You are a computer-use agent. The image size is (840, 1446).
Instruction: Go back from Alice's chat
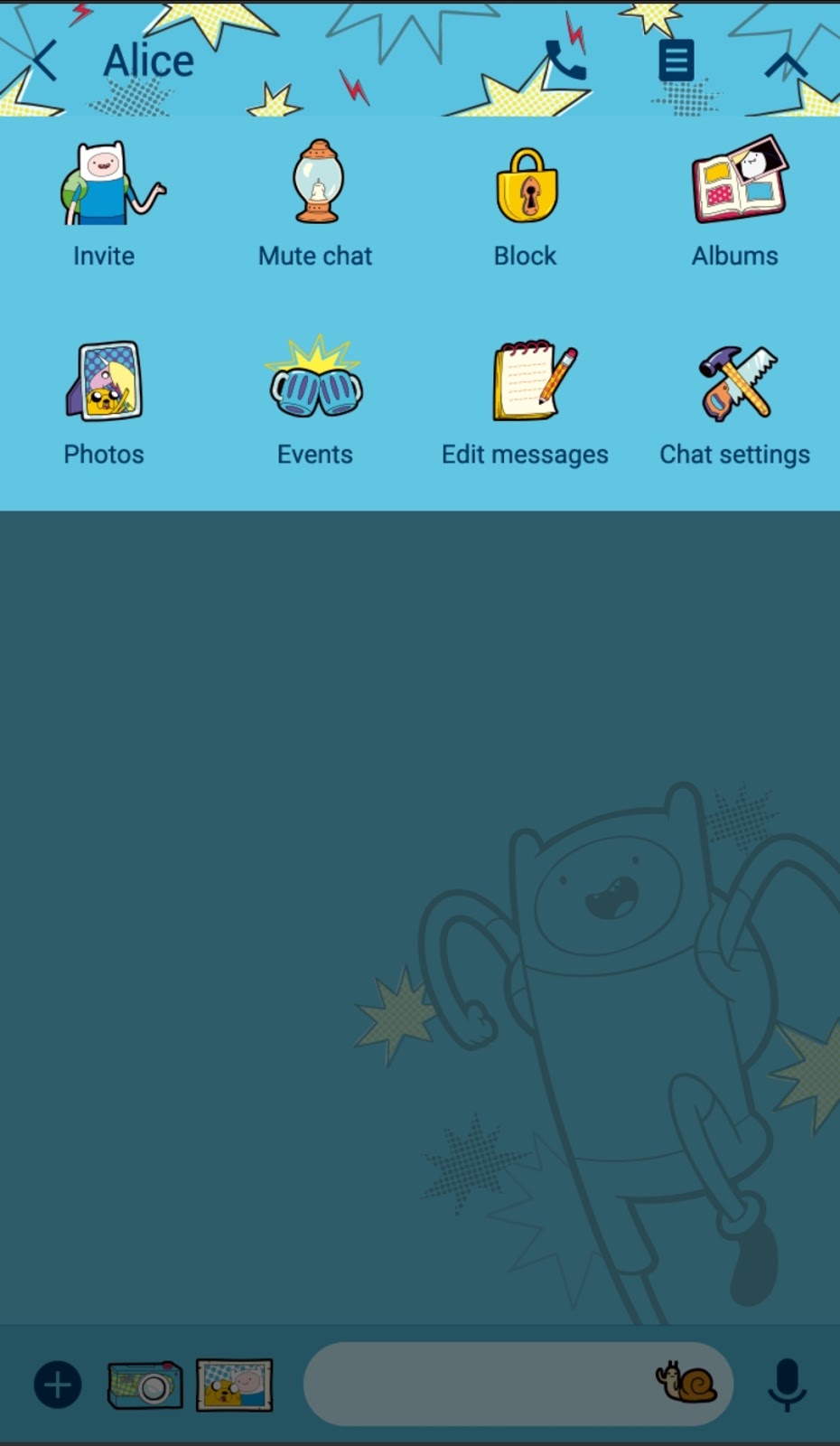click(x=42, y=61)
